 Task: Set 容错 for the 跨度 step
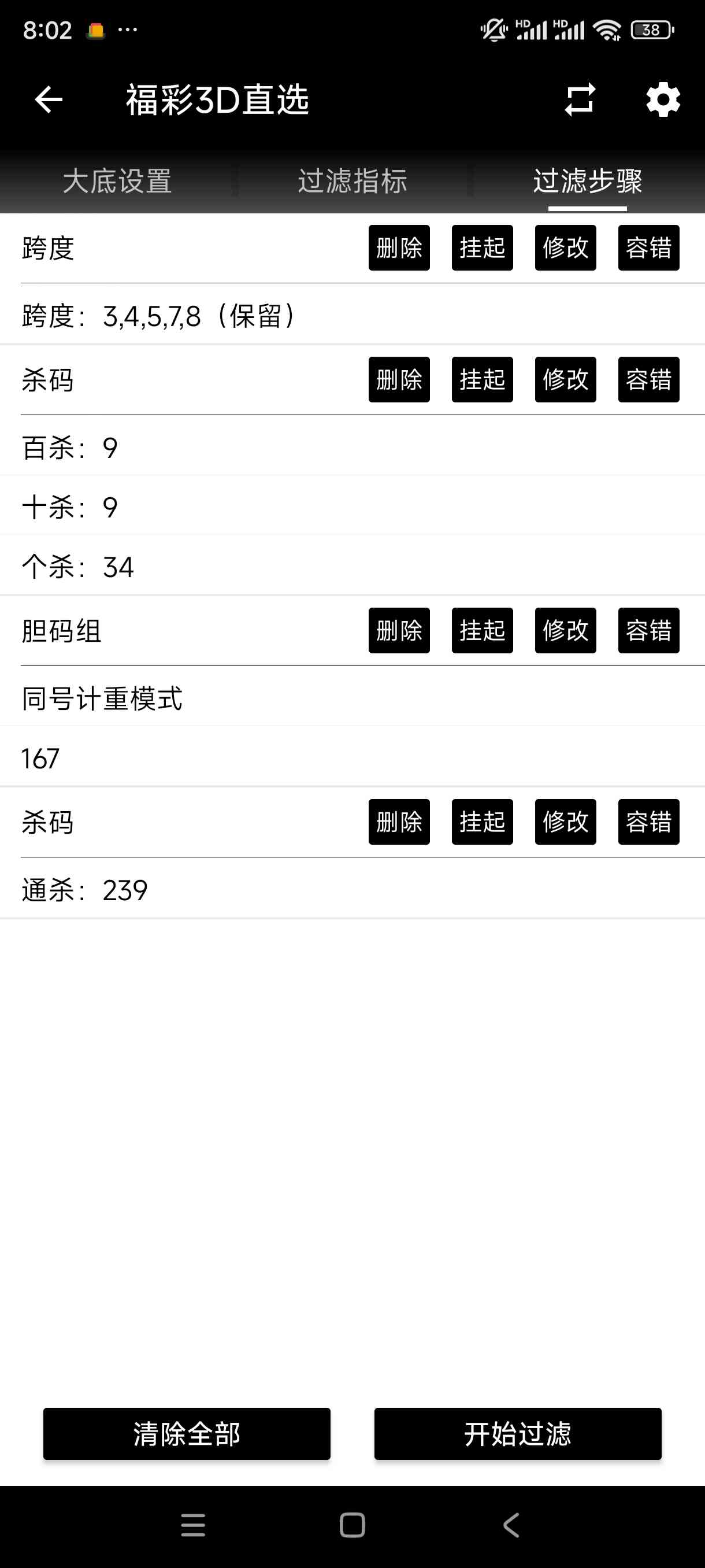coord(648,247)
